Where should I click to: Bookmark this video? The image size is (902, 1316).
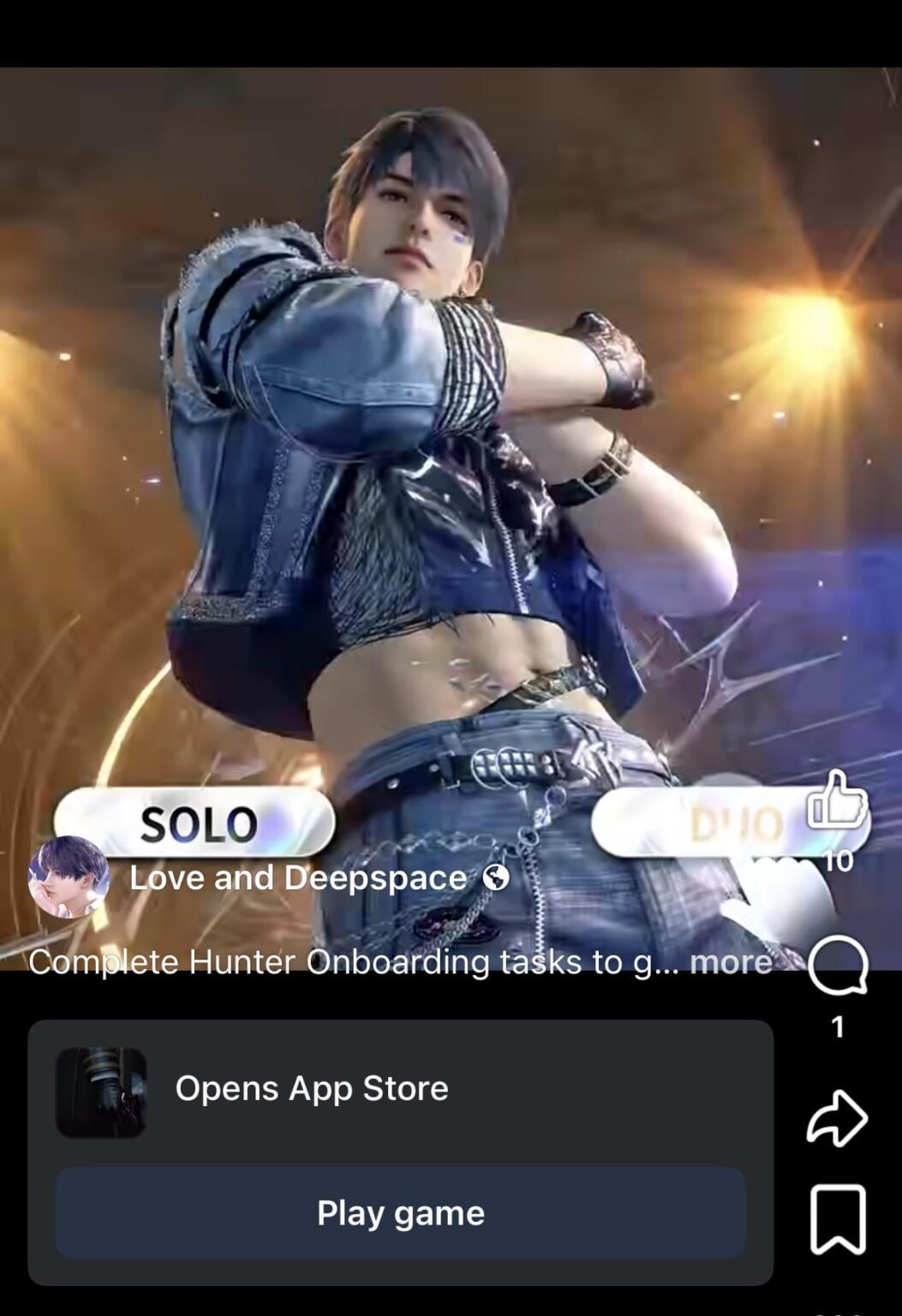(838, 1219)
